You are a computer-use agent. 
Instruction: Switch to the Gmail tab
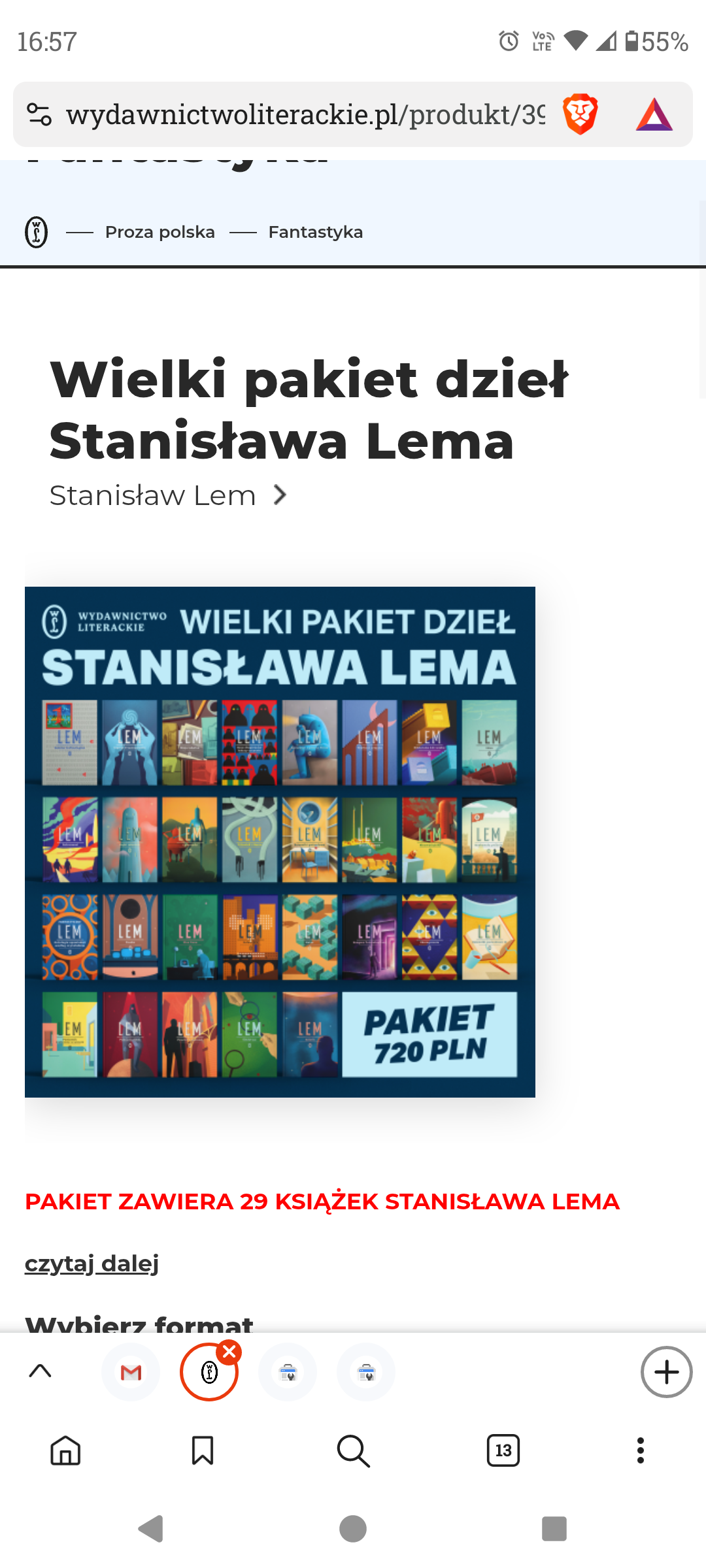tap(131, 1372)
